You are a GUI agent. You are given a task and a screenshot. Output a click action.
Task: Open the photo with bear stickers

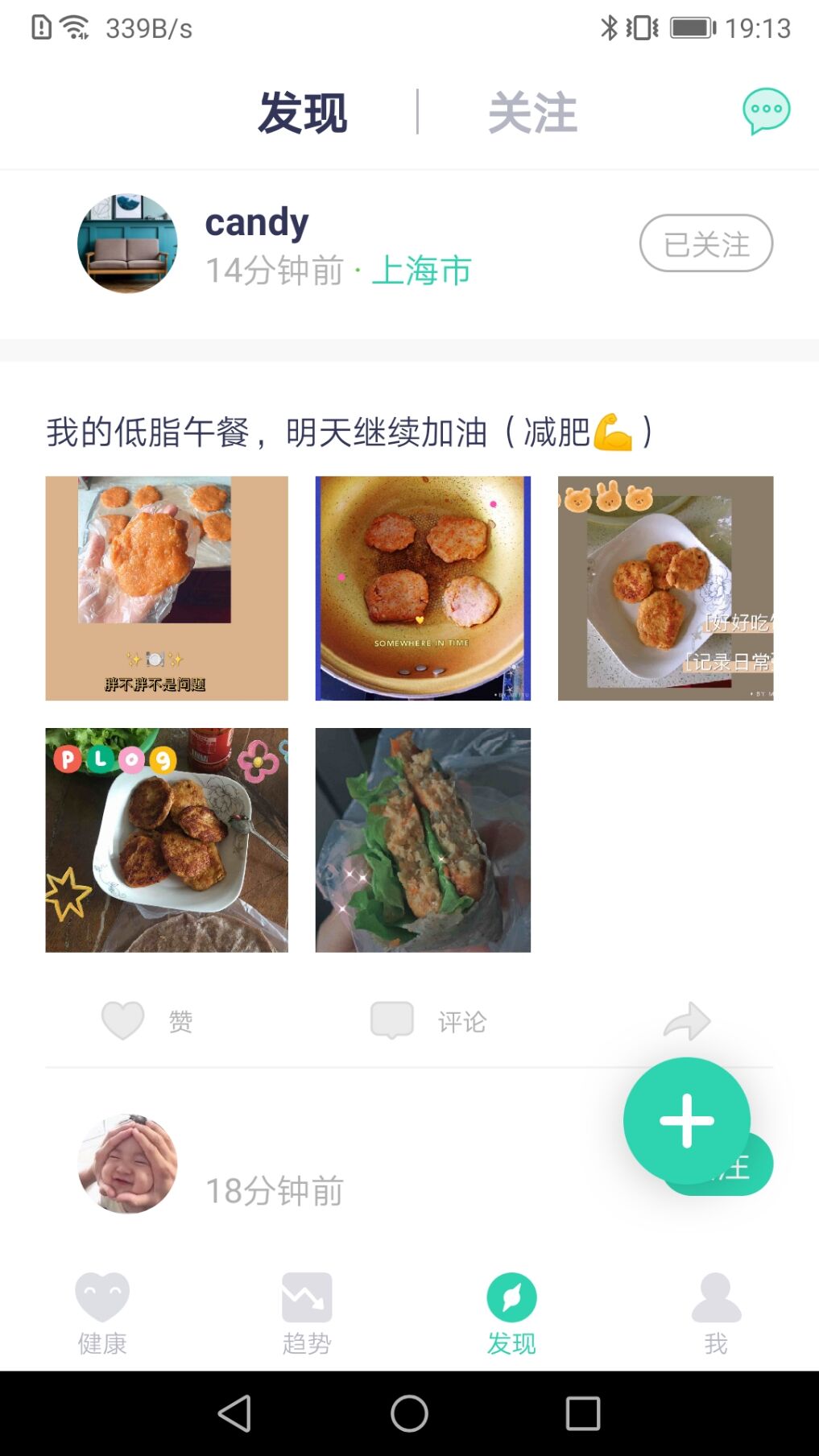pos(665,588)
